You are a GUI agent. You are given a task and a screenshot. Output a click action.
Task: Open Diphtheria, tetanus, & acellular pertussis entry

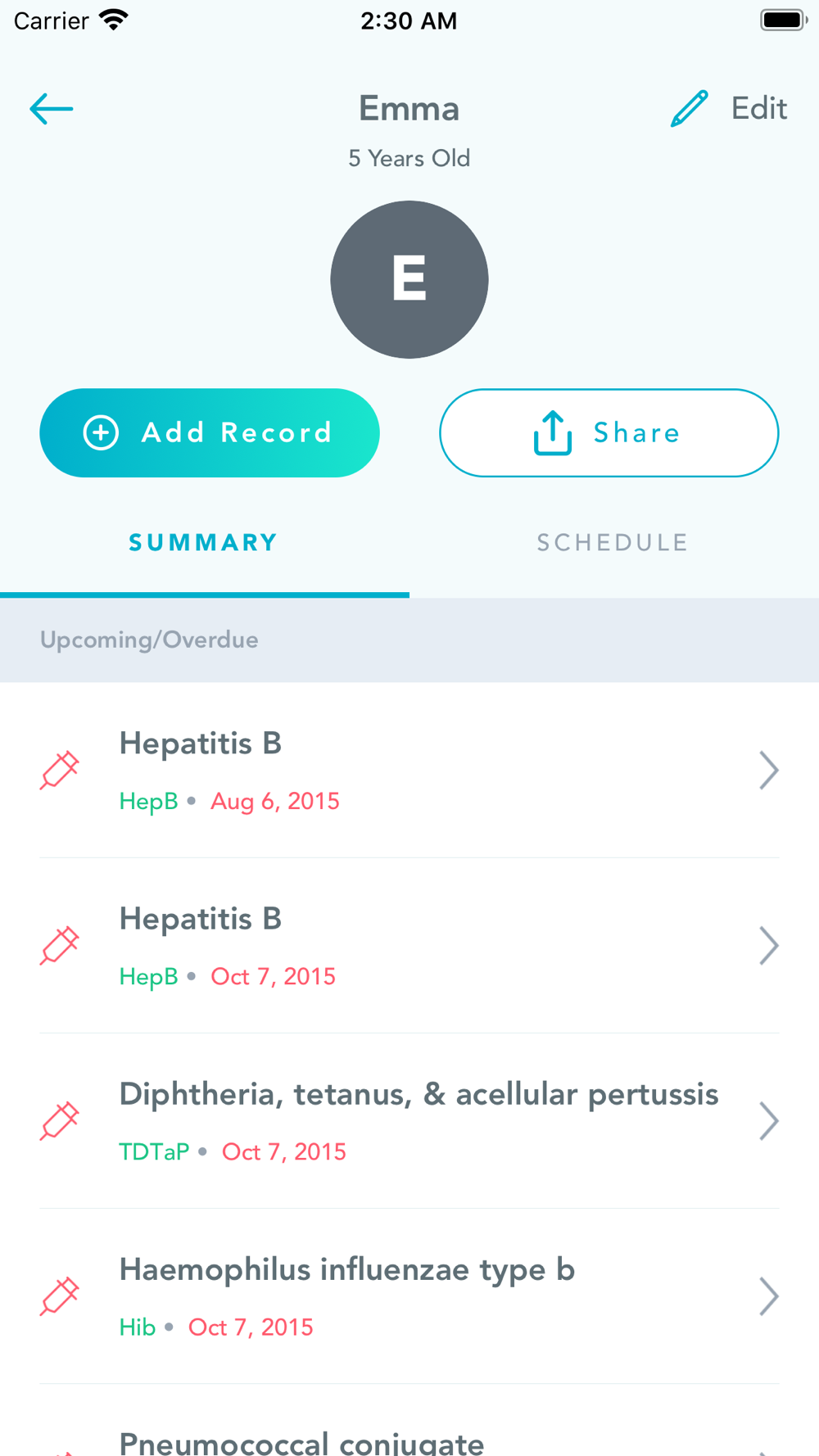click(x=409, y=1121)
